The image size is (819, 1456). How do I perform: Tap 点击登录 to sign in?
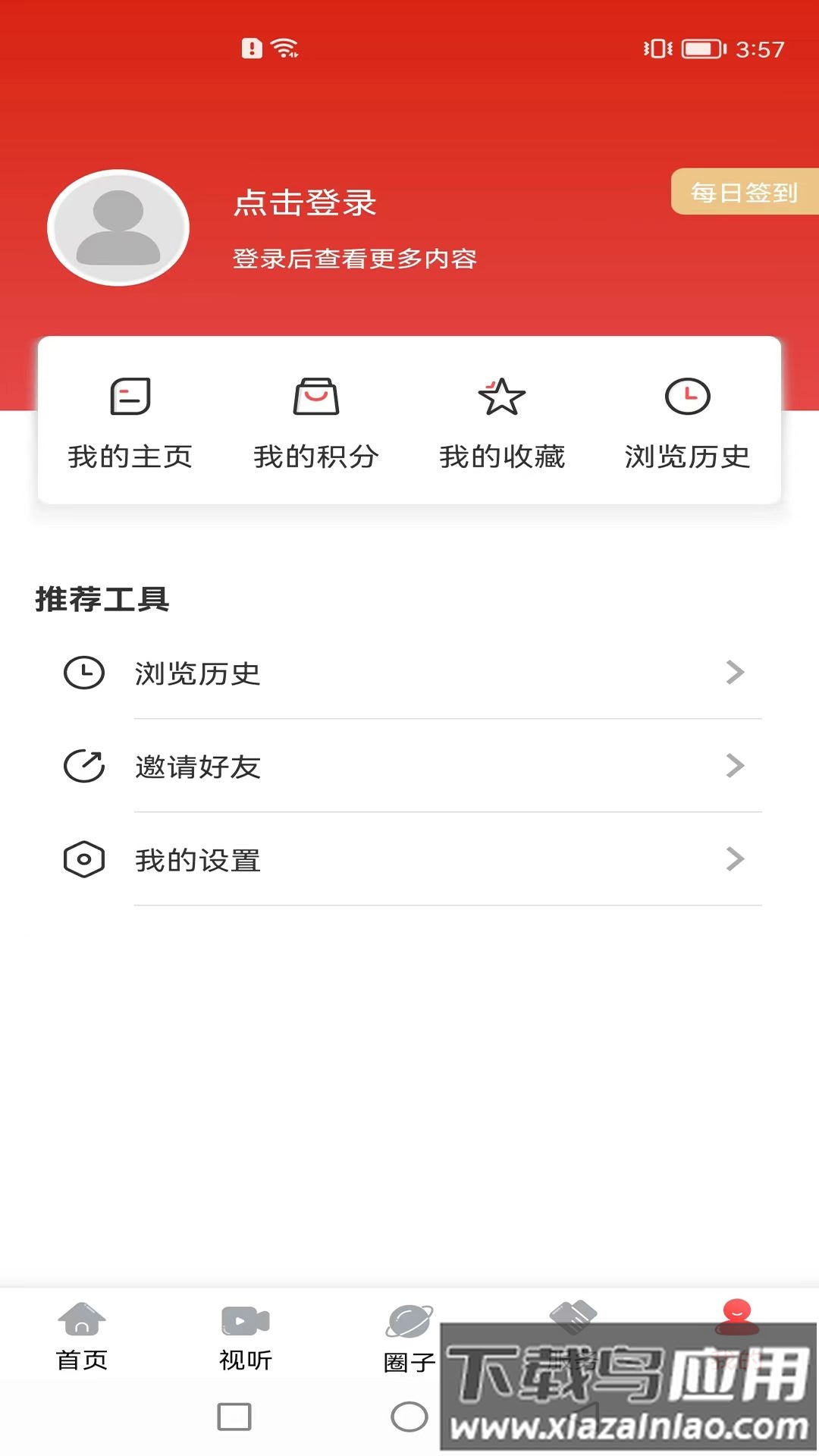[305, 203]
